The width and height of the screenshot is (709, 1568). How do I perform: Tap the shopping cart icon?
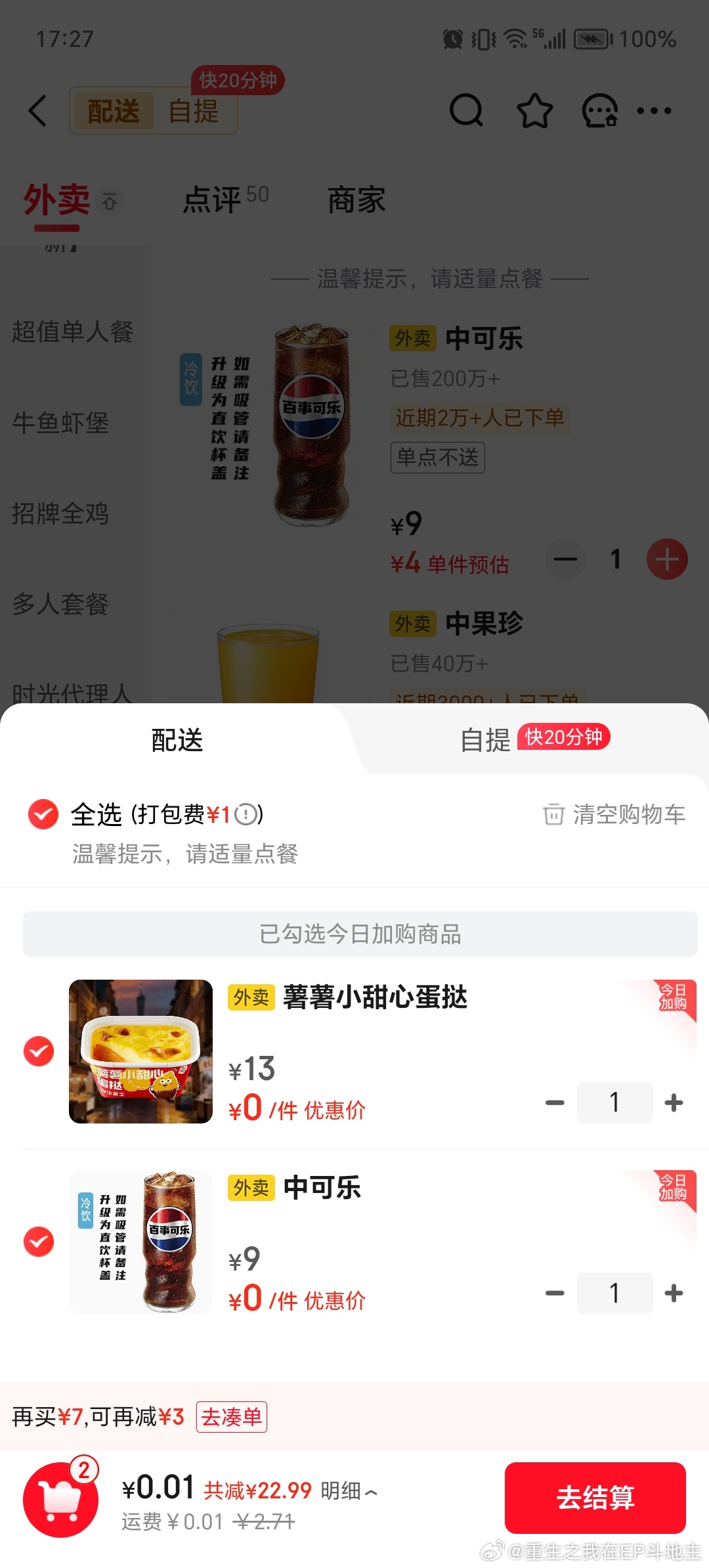click(60, 1500)
